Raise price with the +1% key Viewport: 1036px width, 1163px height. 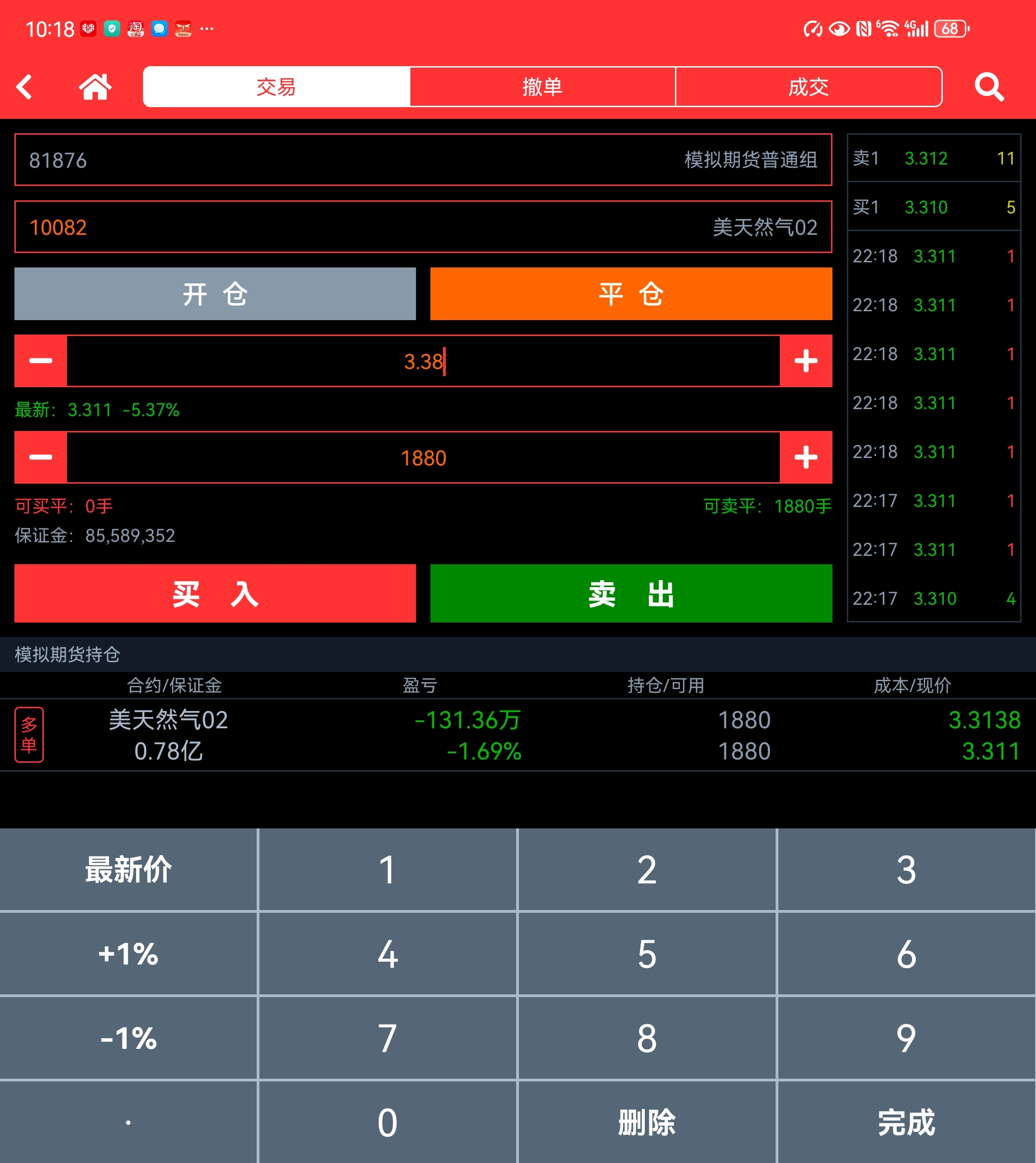click(x=129, y=954)
